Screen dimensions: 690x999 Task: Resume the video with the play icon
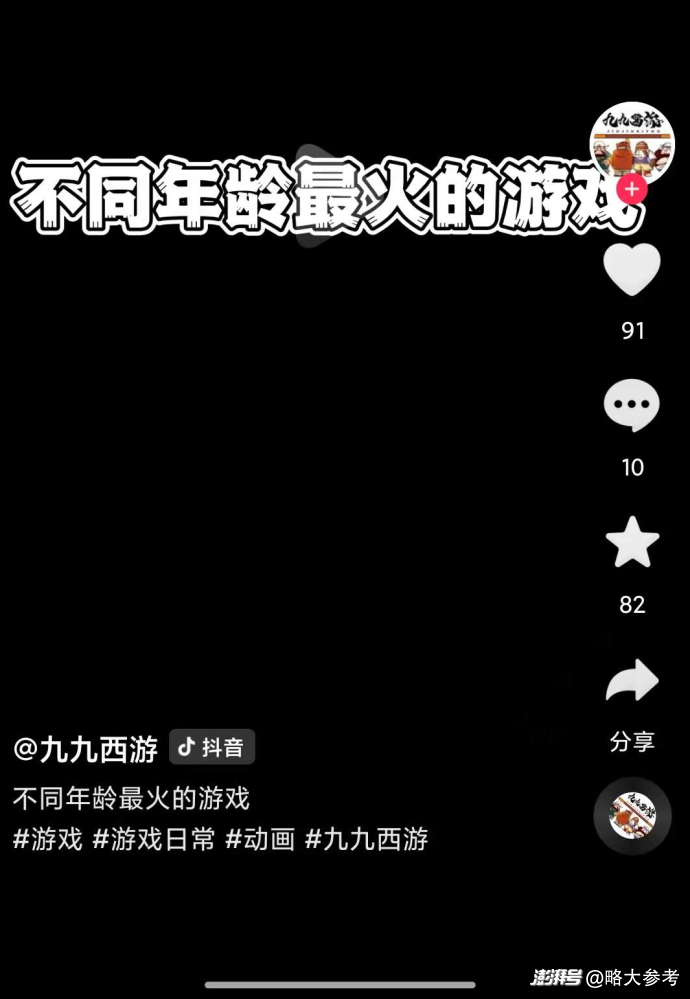point(318,195)
